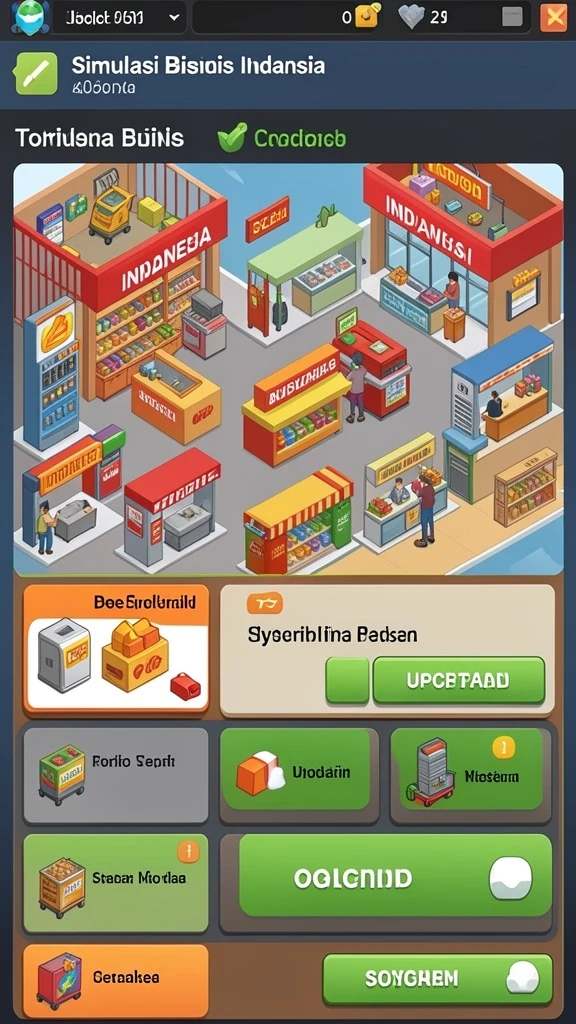
Task: Close the game with the orange X
Action: (x=554, y=18)
